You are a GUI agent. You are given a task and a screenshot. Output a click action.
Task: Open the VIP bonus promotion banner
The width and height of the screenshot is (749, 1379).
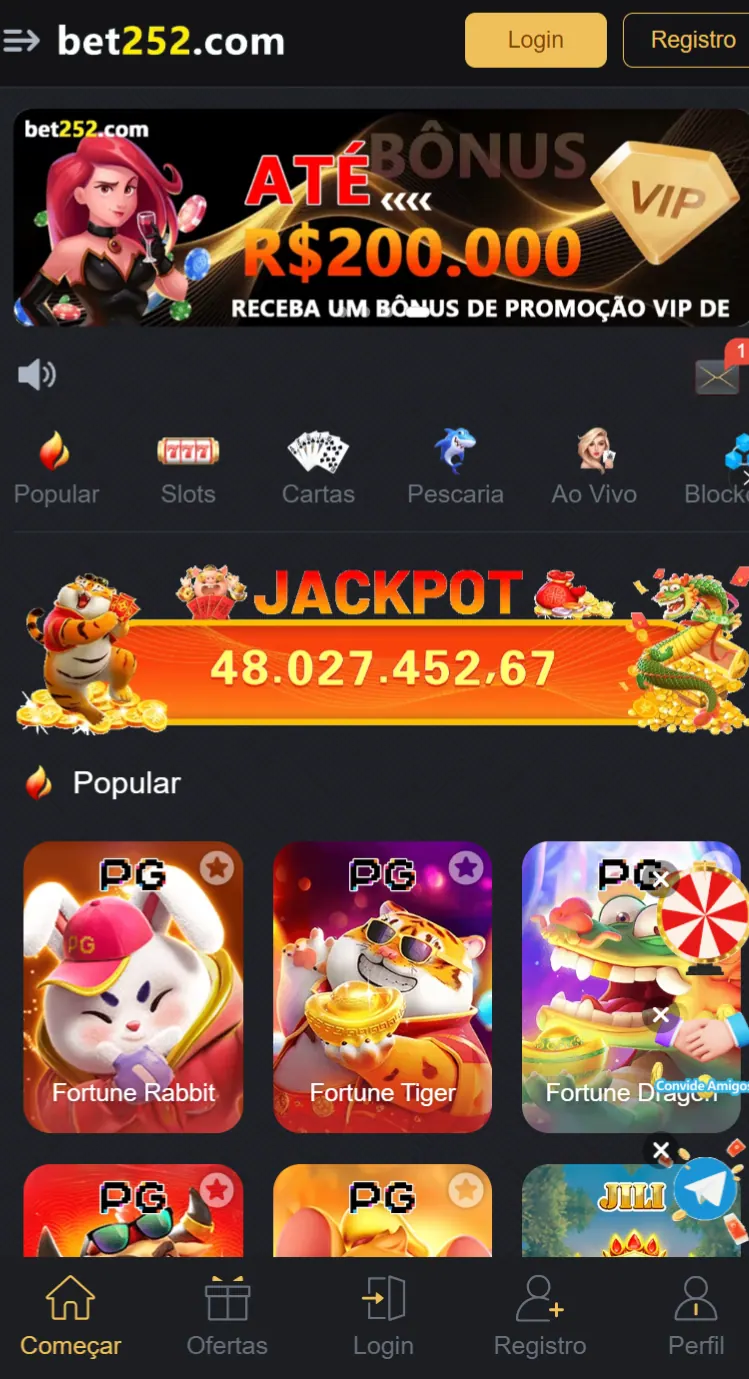pos(380,218)
